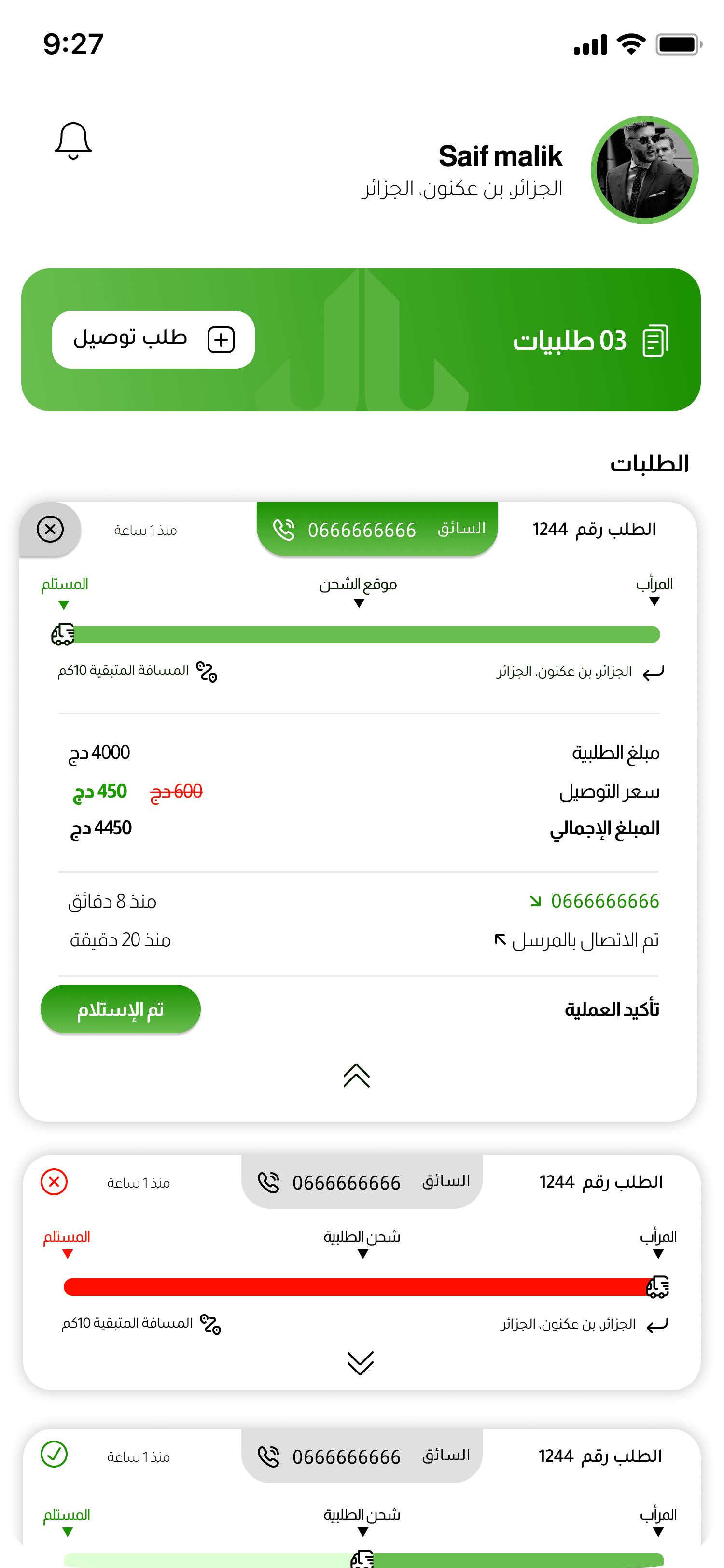The image size is (724, 1568).
Task: Tap the green 0666666666 number in call log
Action: (x=605, y=901)
